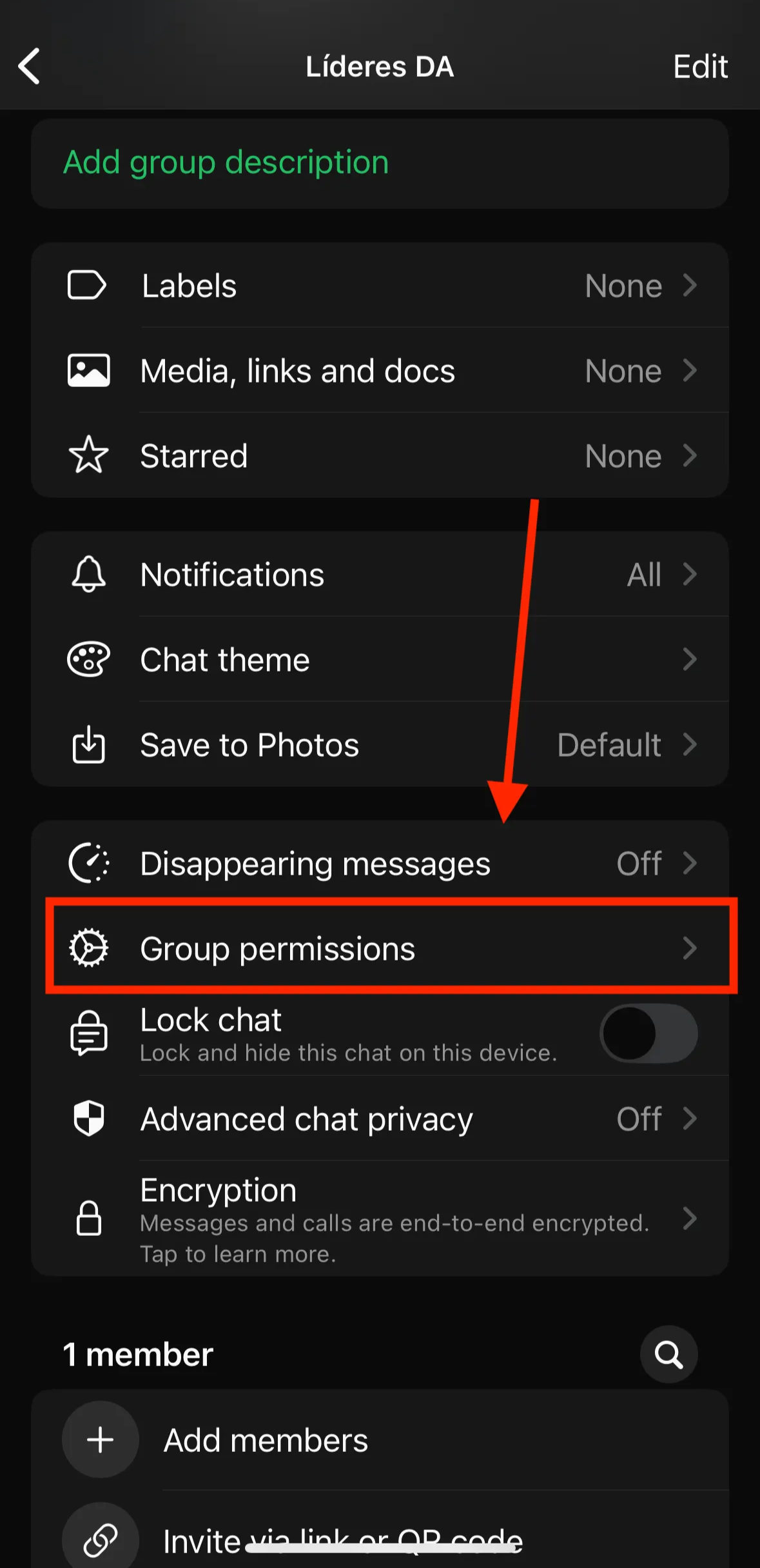Invite via link or QR code

342,1538
